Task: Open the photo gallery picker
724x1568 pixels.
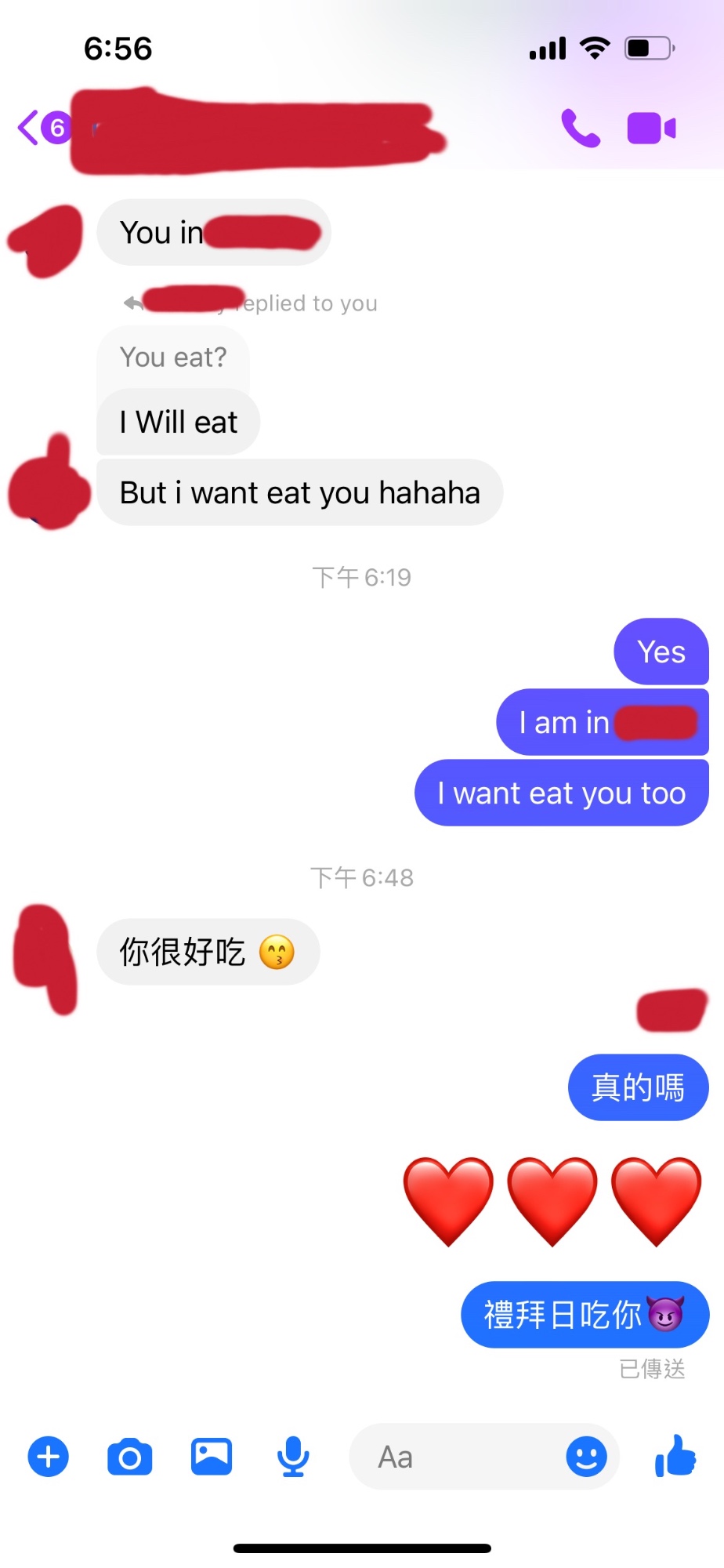Action: point(212,1457)
